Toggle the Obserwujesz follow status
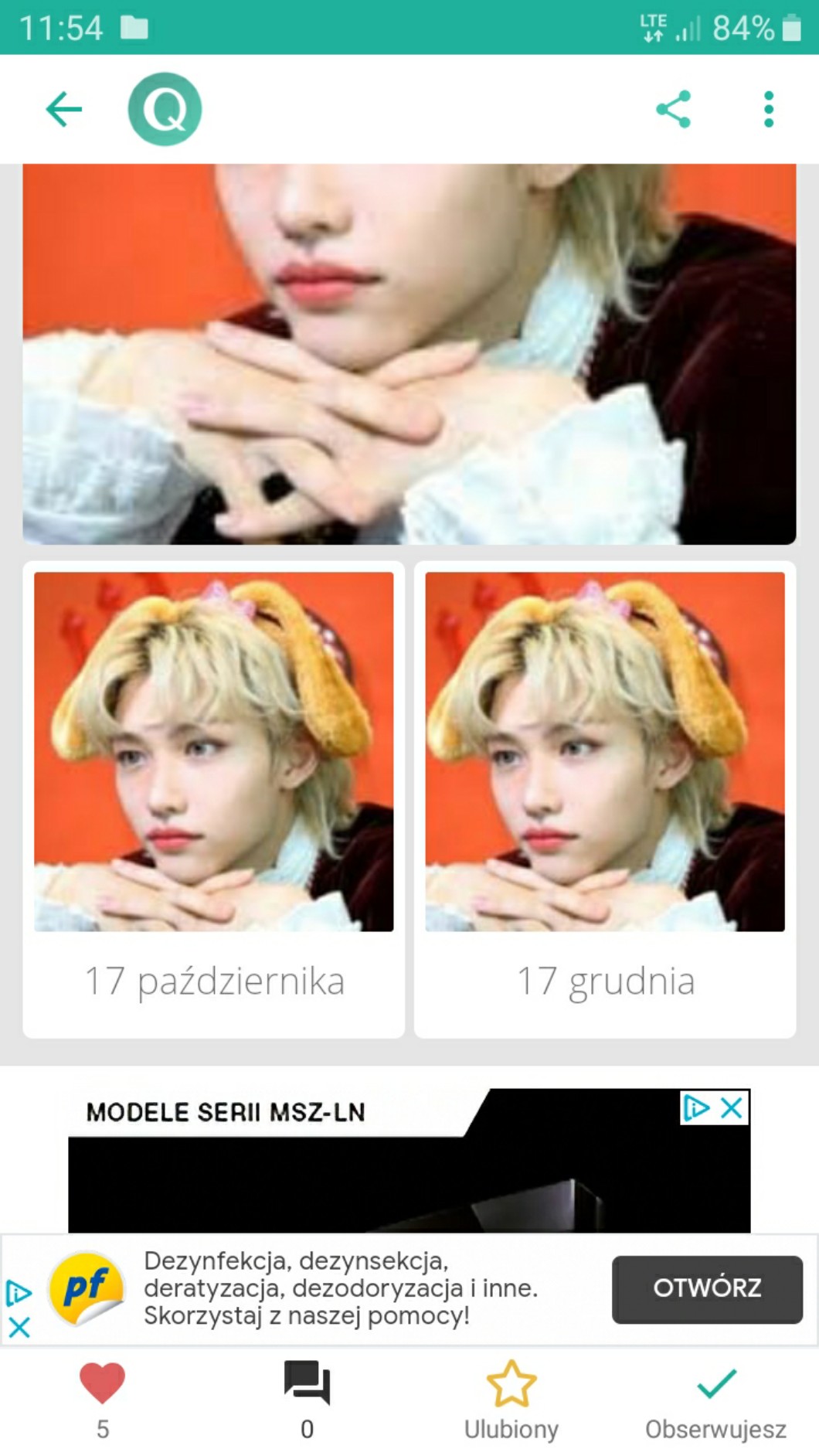Image resolution: width=819 pixels, height=1456 pixels. click(x=715, y=1383)
